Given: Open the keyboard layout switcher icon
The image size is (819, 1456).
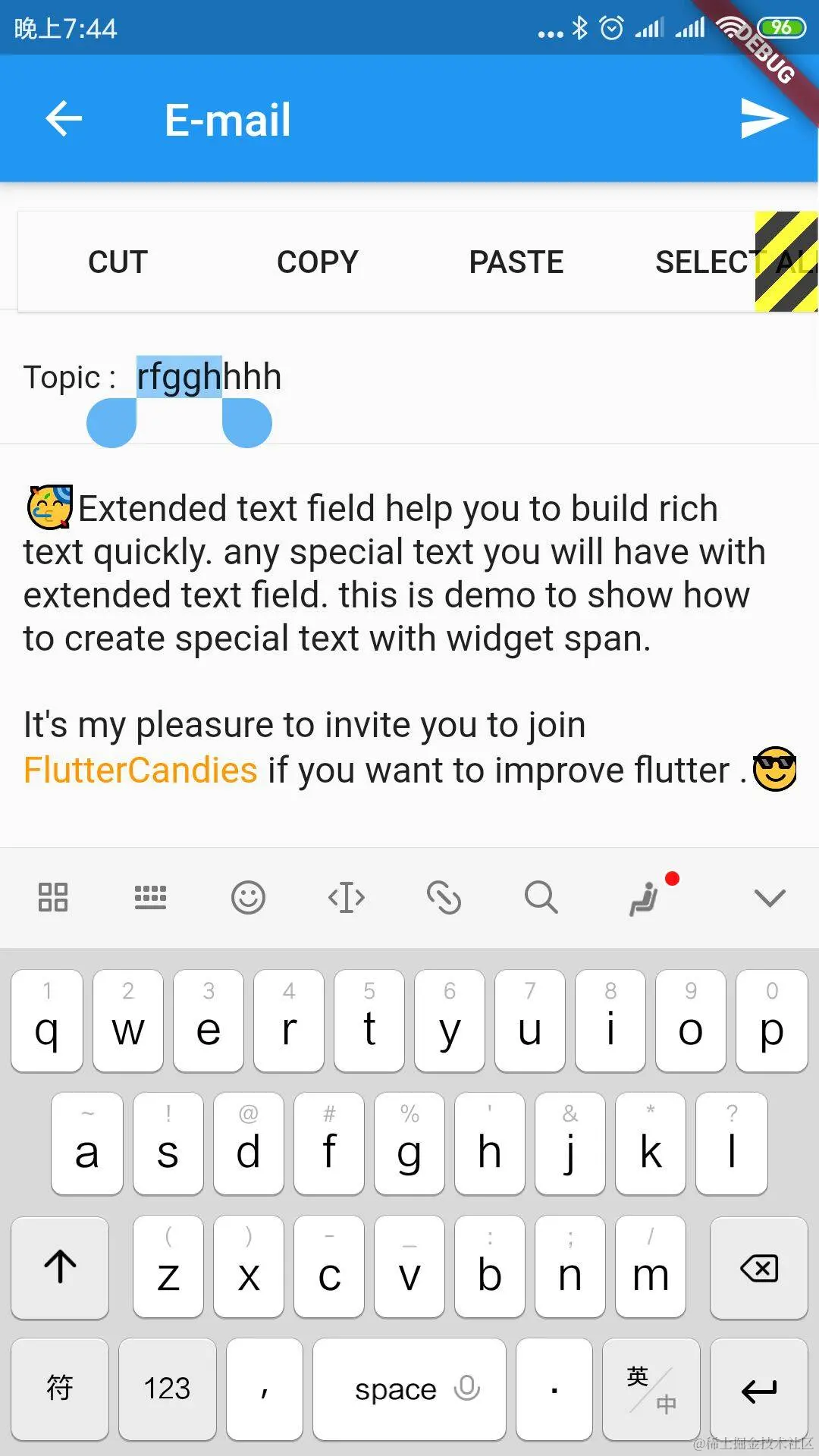Looking at the screenshot, I should point(150,898).
